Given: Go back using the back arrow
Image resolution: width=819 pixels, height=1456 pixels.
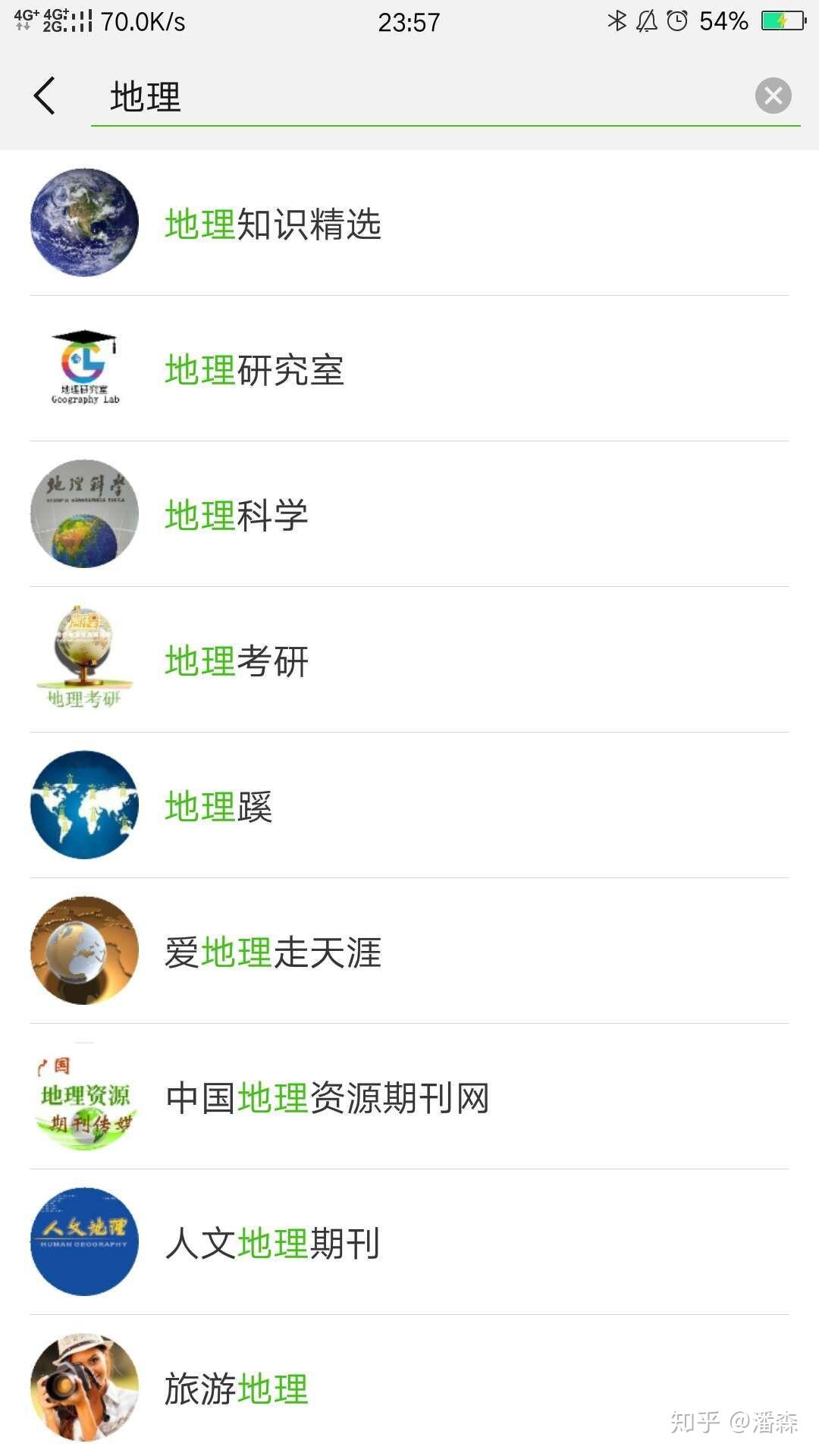Looking at the screenshot, I should point(45,96).
